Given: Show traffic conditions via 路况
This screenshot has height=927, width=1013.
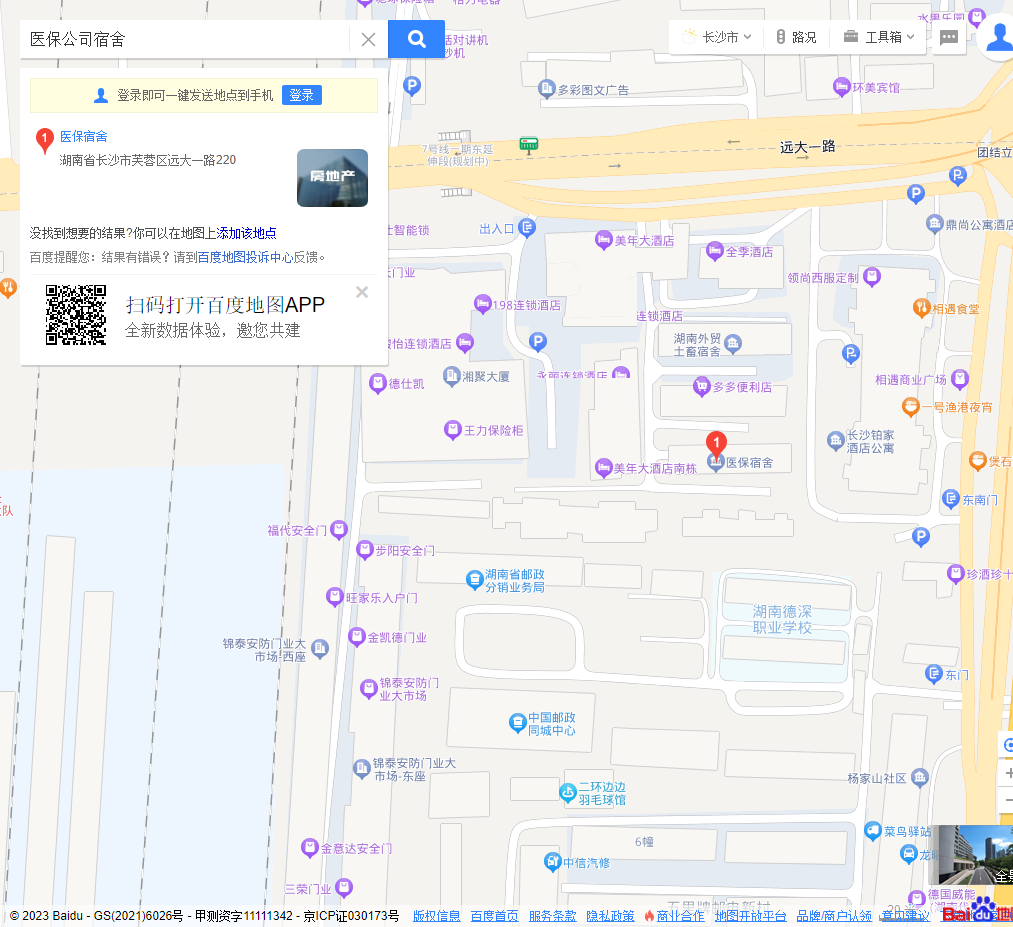Looking at the screenshot, I should 796,37.
